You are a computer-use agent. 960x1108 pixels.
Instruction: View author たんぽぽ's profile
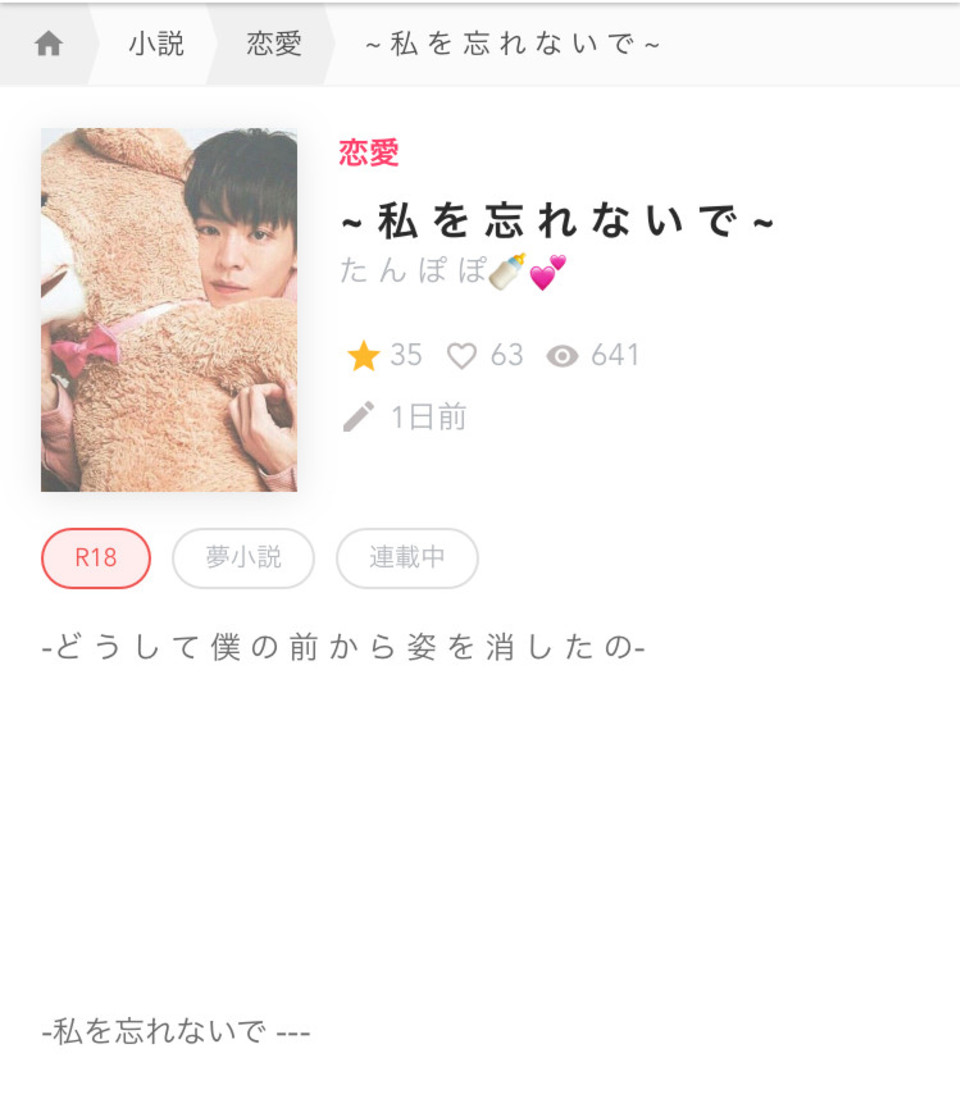tap(452, 270)
